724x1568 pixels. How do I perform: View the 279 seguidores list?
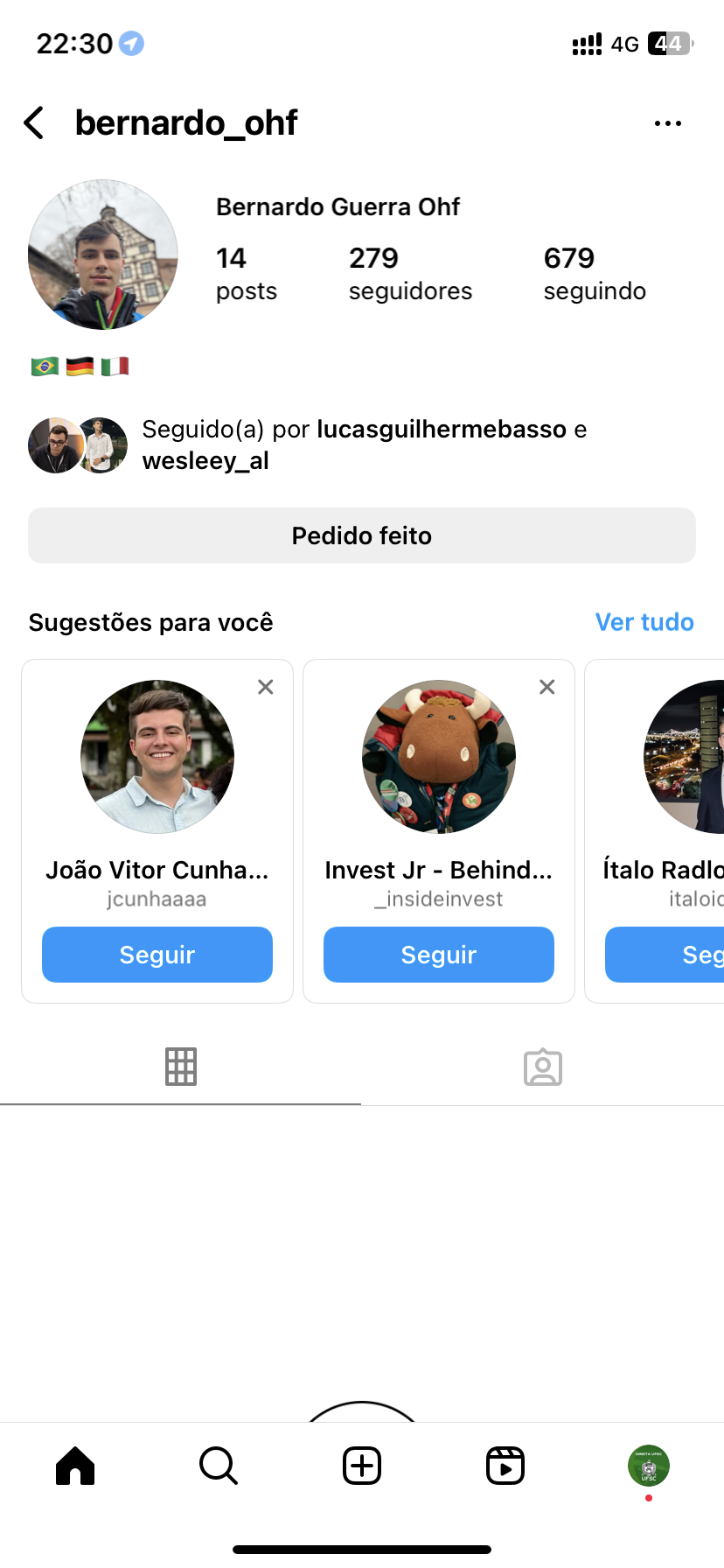coord(410,273)
